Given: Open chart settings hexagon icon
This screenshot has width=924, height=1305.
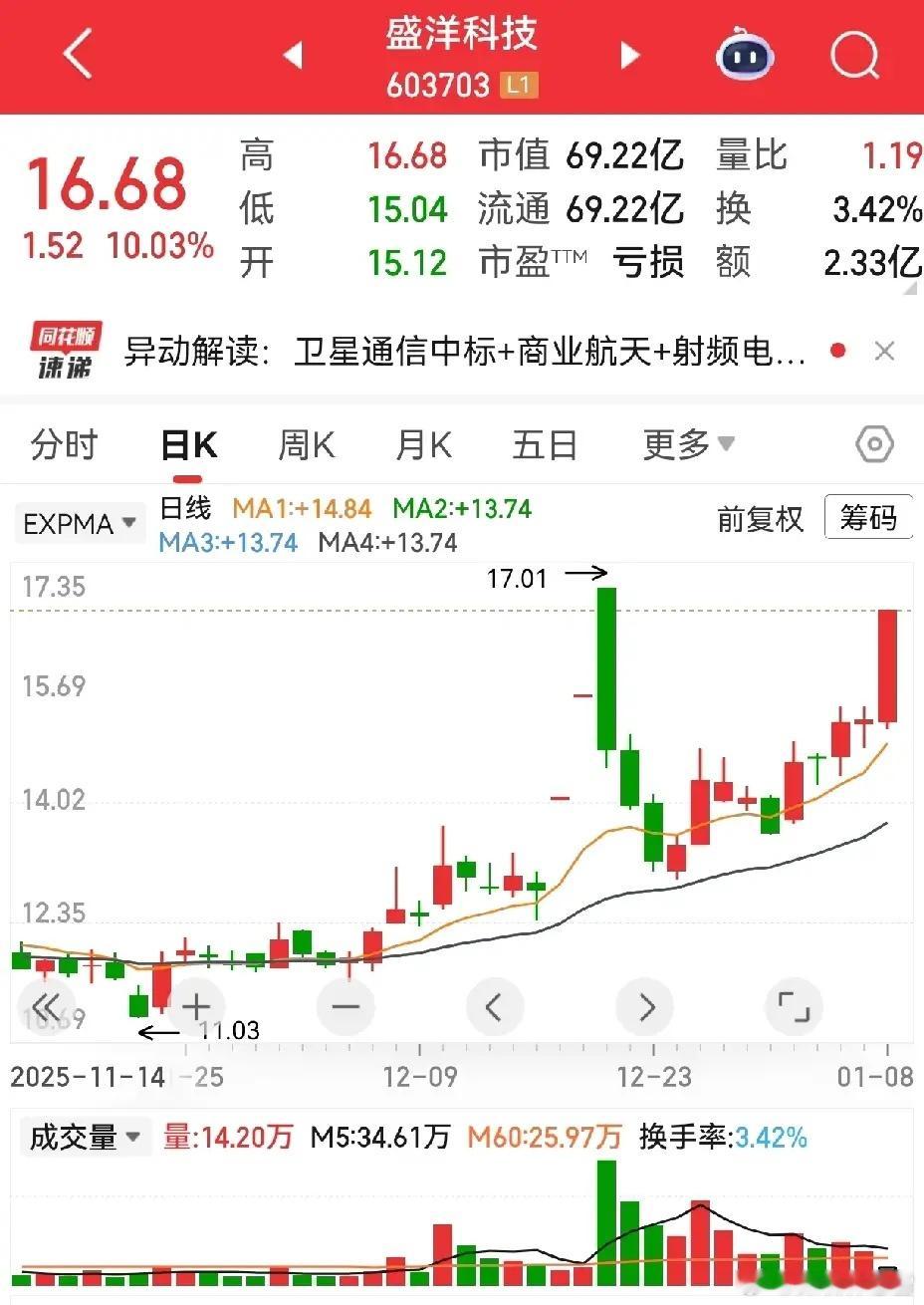Looking at the screenshot, I should (874, 444).
